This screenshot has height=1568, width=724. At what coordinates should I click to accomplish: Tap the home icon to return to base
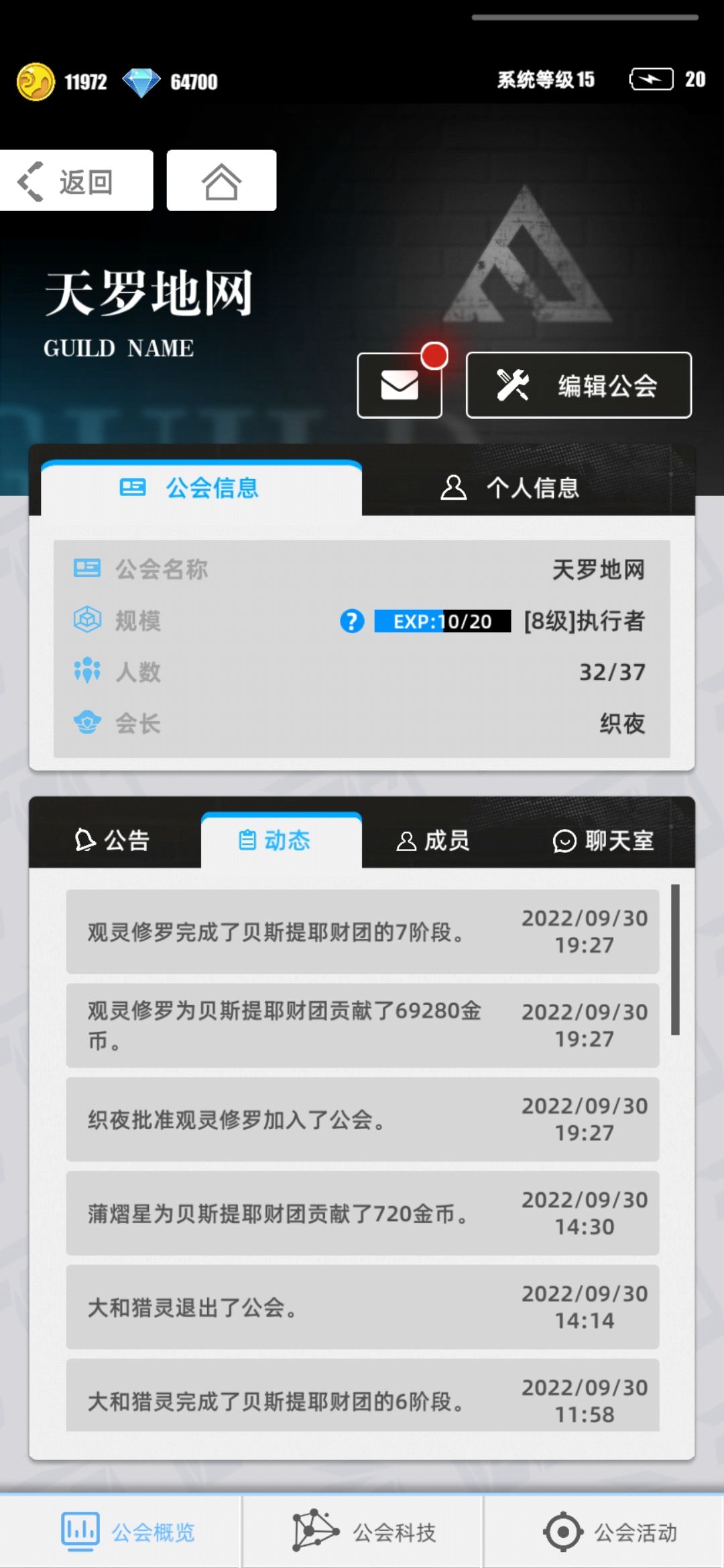(221, 180)
